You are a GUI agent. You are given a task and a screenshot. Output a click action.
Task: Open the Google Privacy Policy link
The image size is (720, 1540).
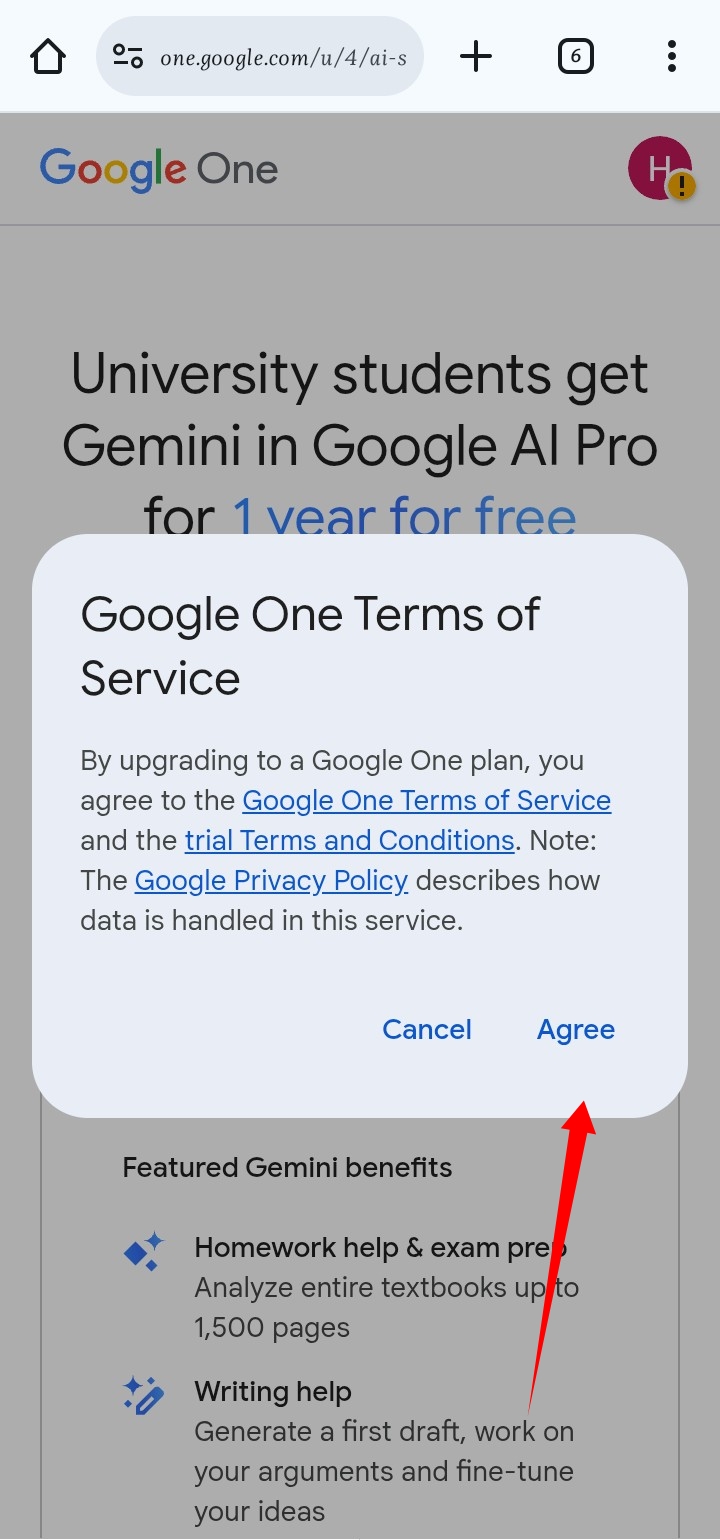271,881
